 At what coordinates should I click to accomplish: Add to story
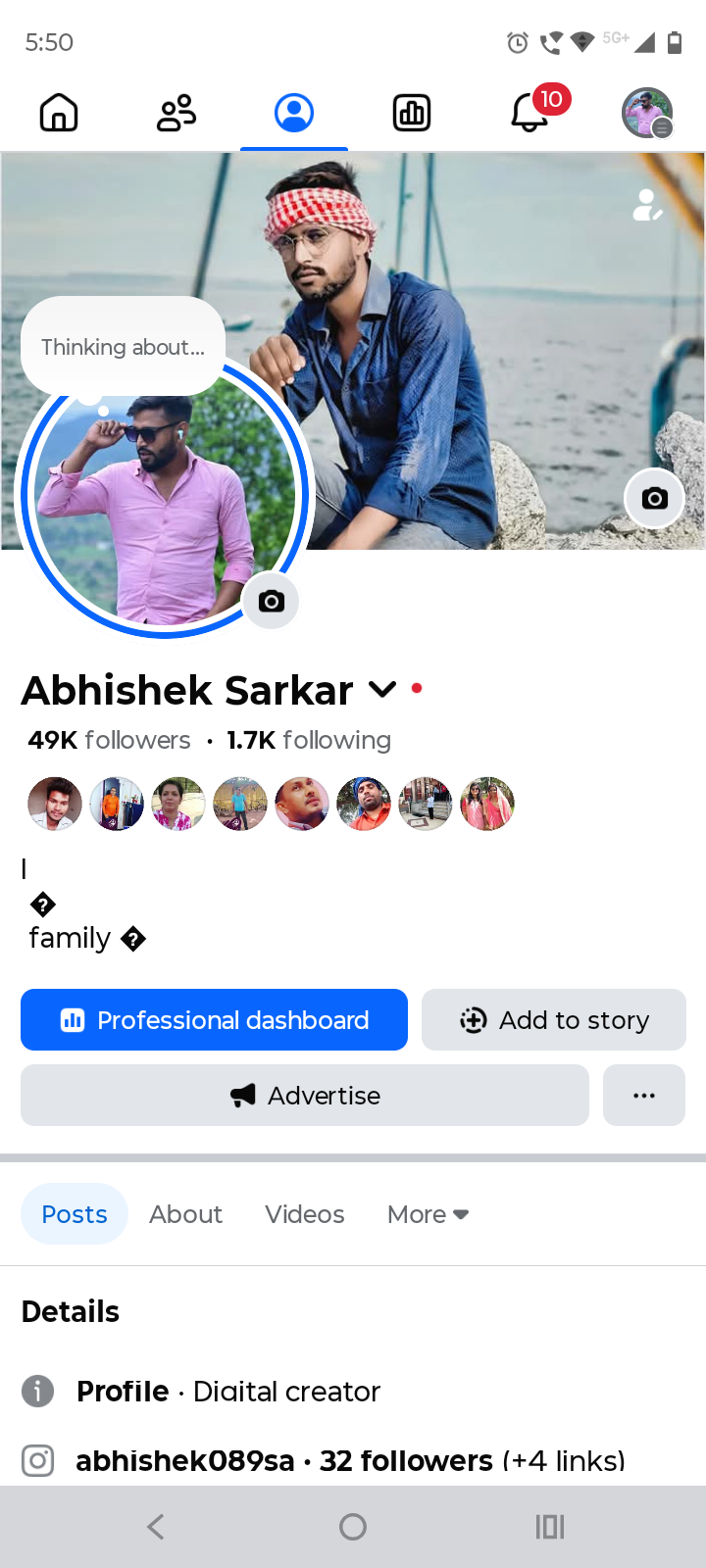pos(554,1020)
